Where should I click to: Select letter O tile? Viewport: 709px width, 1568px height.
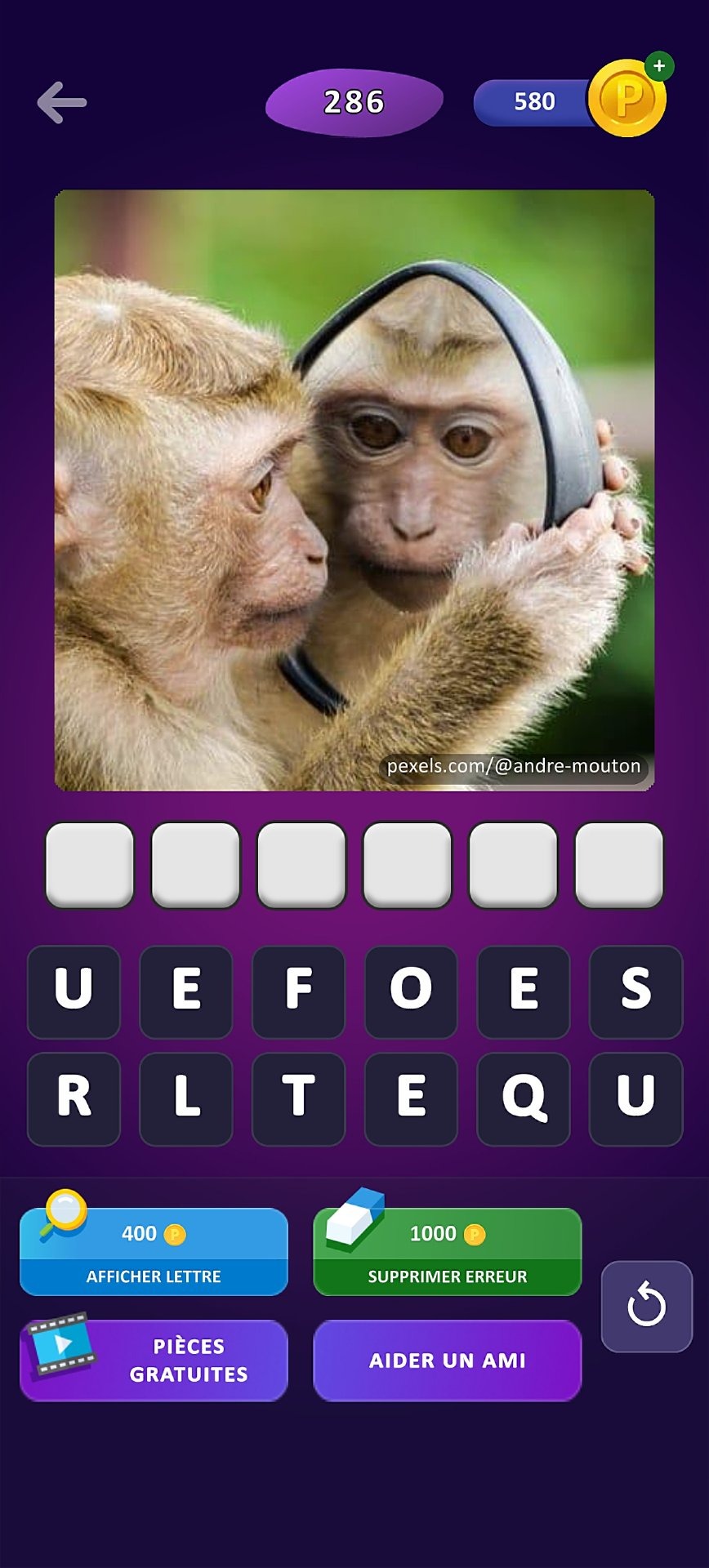pyautogui.click(x=411, y=991)
